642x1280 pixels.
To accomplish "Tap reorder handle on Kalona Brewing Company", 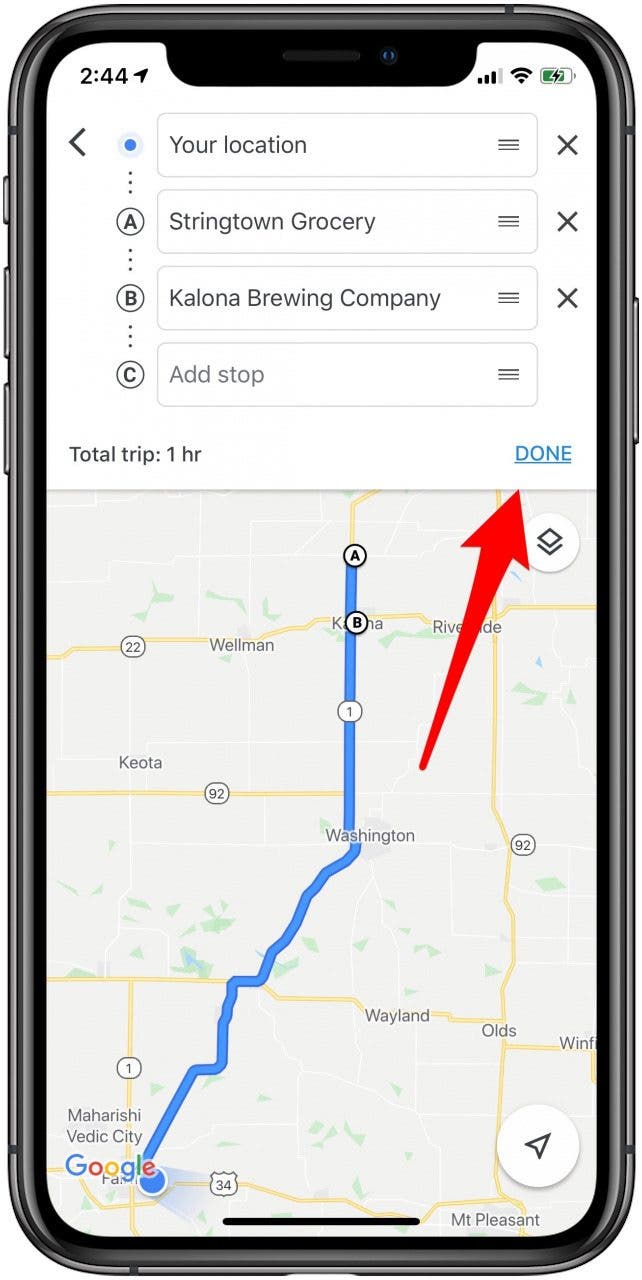I will (508, 298).
